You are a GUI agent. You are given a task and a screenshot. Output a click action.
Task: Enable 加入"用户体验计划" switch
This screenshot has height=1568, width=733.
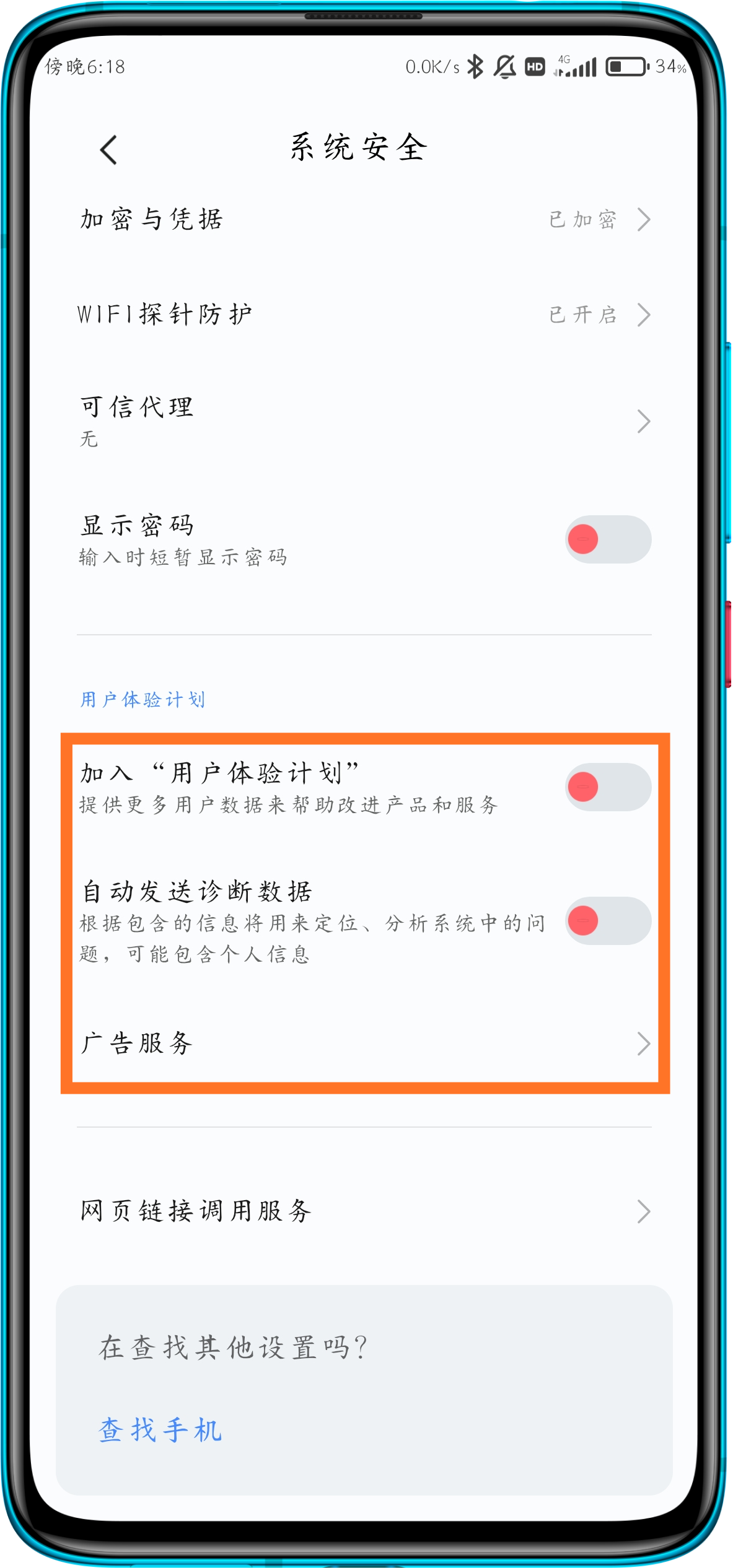coord(607,786)
